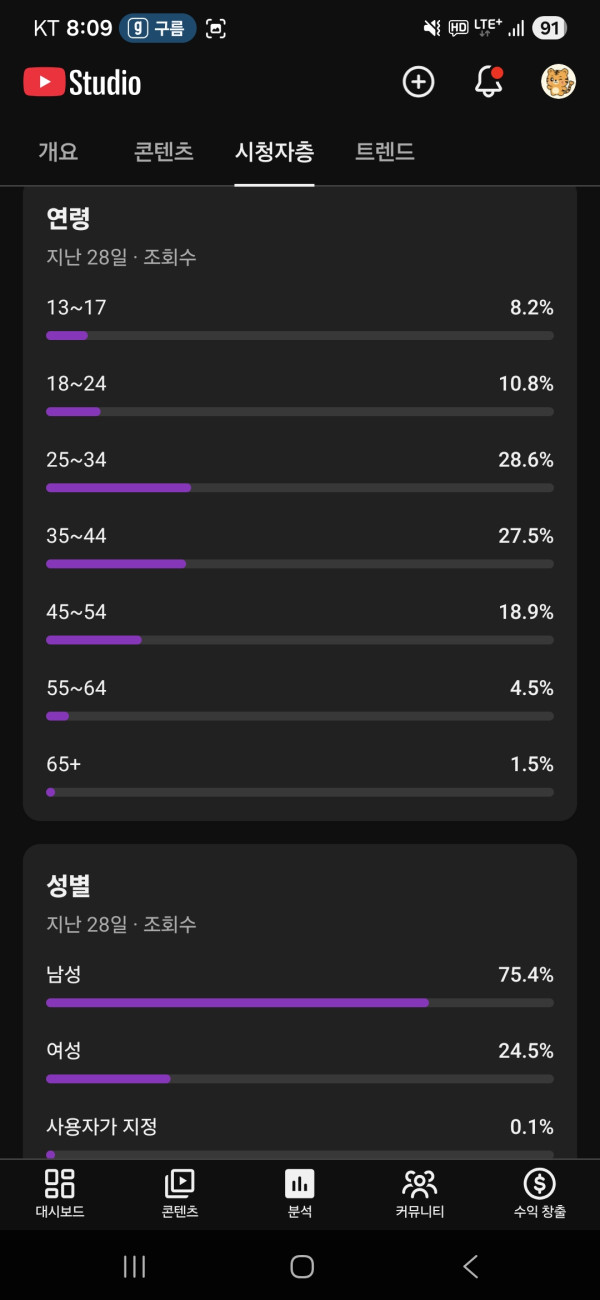Screen dimensions: 600x1300
Task: Select 분석 in bottom navigation
Action: coord(300,1194)
